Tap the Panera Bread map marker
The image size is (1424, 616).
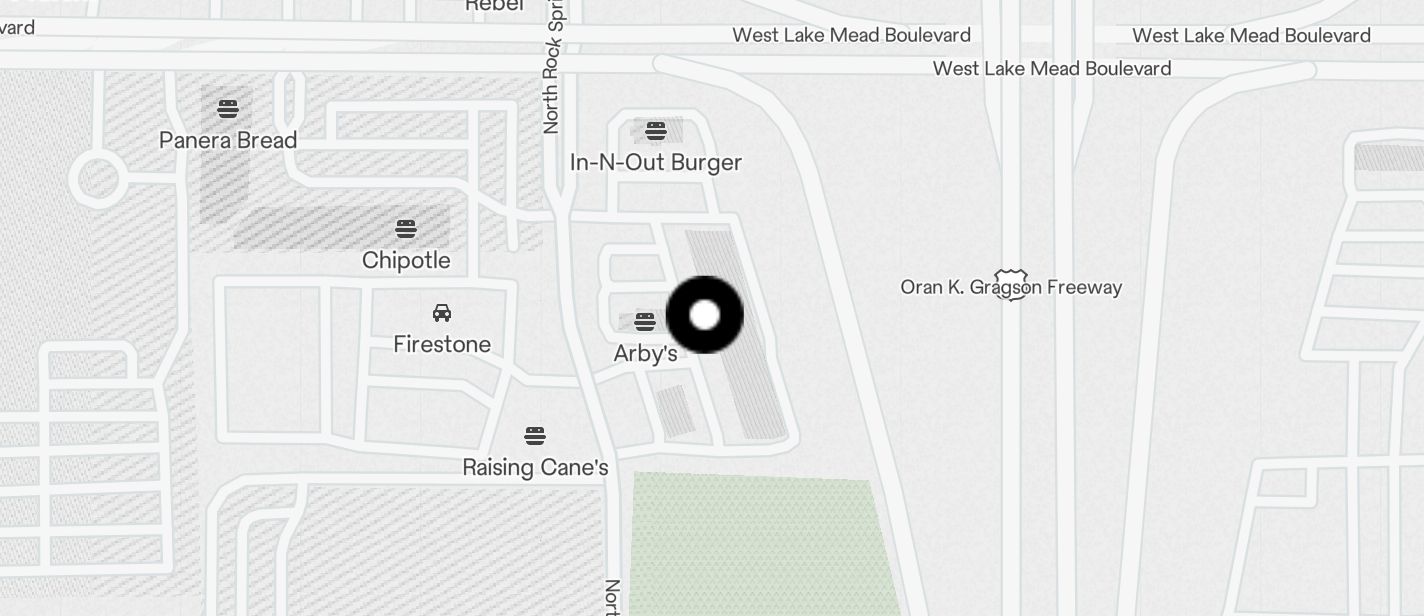coord(228,109)
